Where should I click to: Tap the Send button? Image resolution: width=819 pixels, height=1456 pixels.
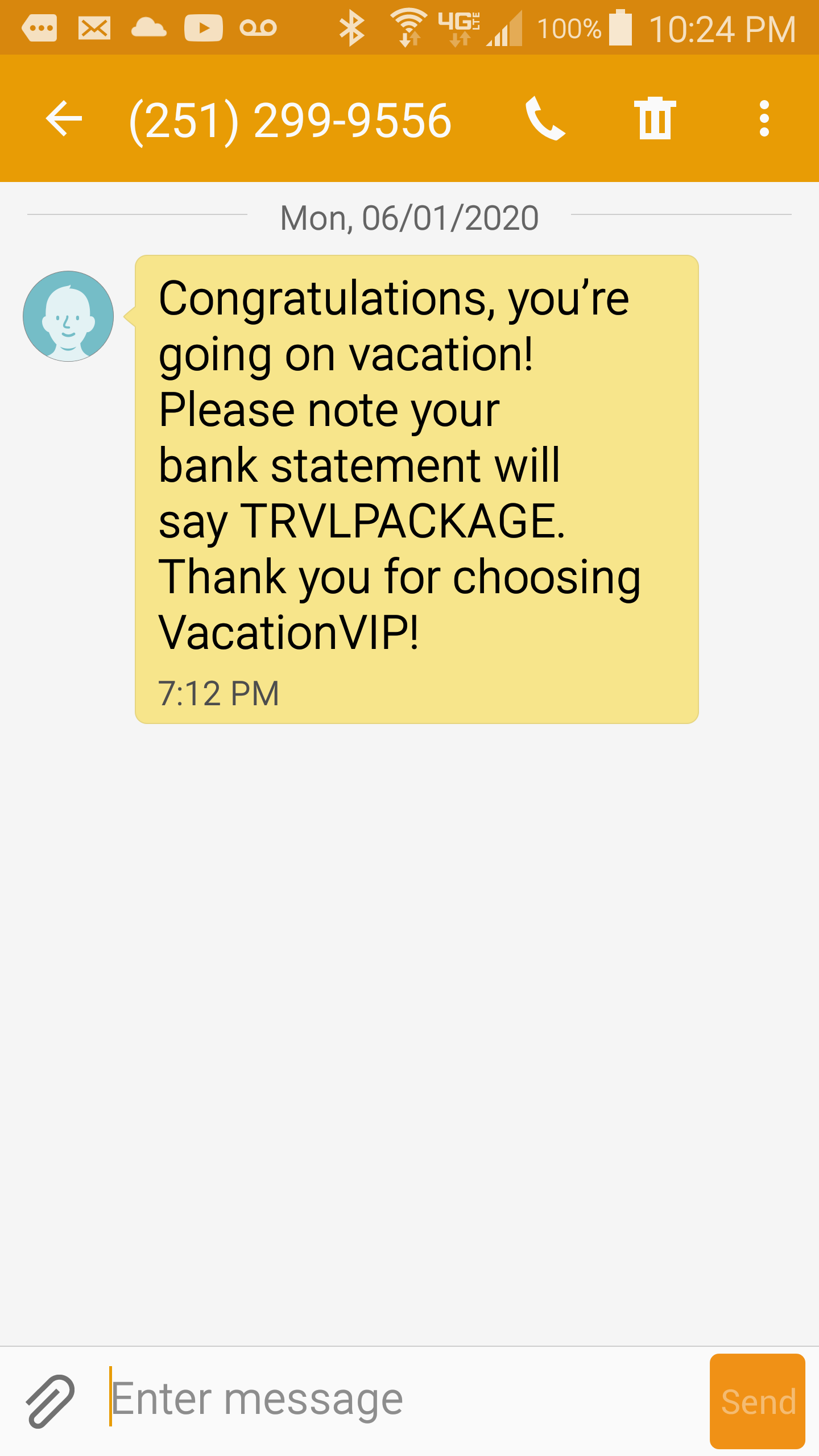coord(757,1401)
